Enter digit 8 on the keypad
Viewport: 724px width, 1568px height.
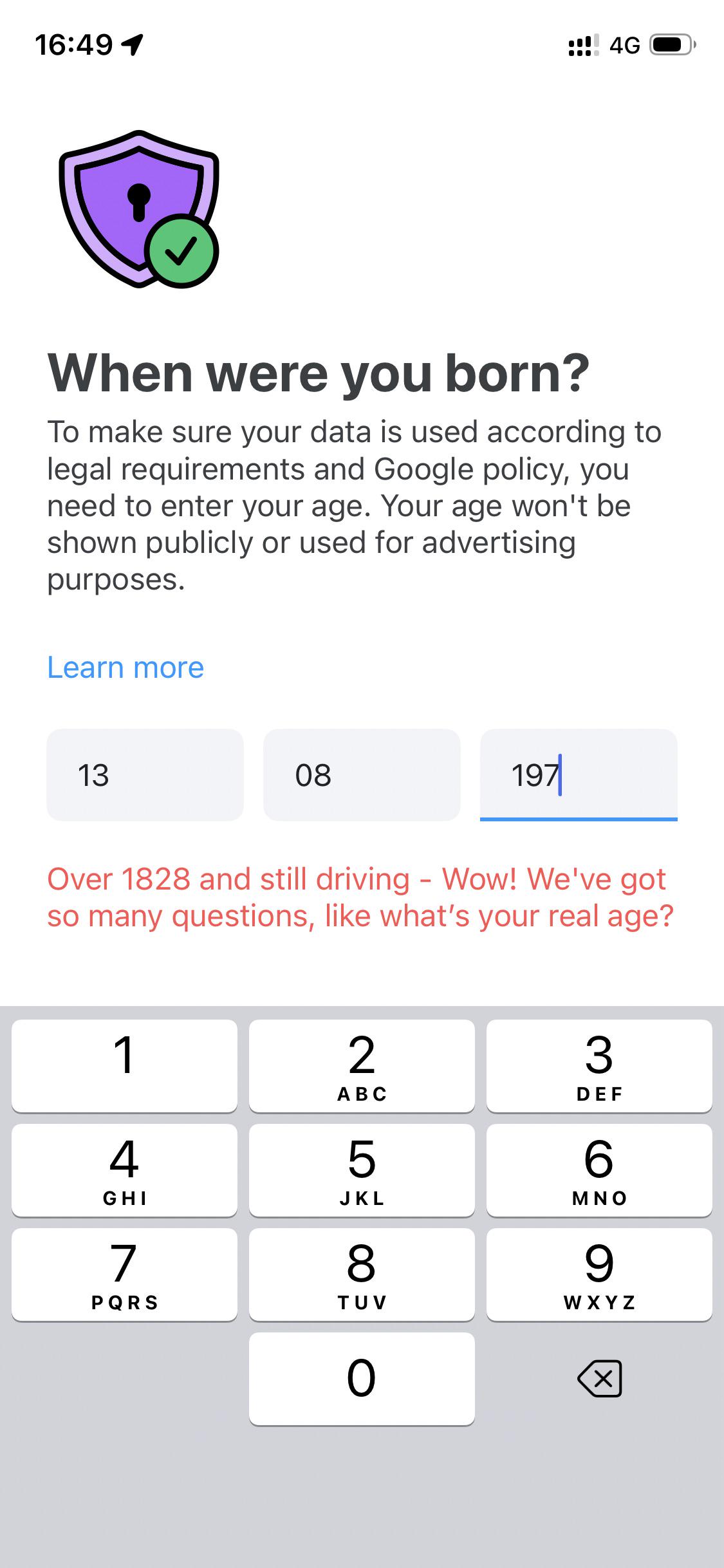tap(362, 1274)
